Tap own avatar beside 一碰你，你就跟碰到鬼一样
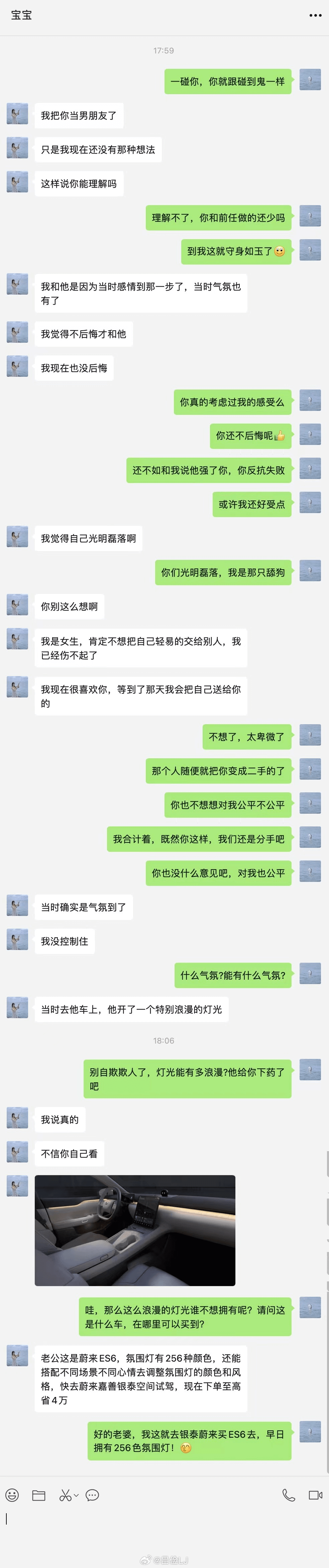This screenshot has width=329, height=1568. pos(310,80)
